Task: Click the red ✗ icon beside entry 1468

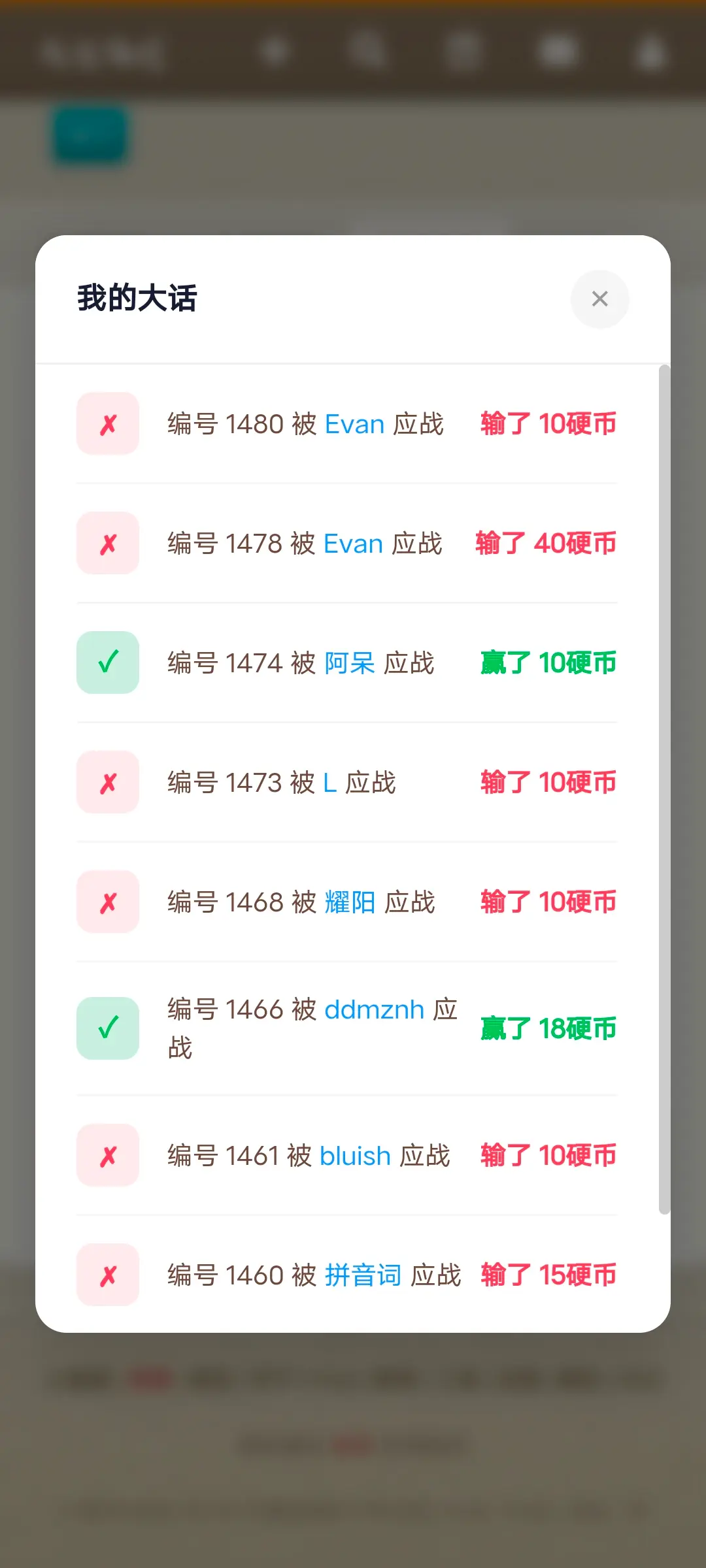Action: 107,902
